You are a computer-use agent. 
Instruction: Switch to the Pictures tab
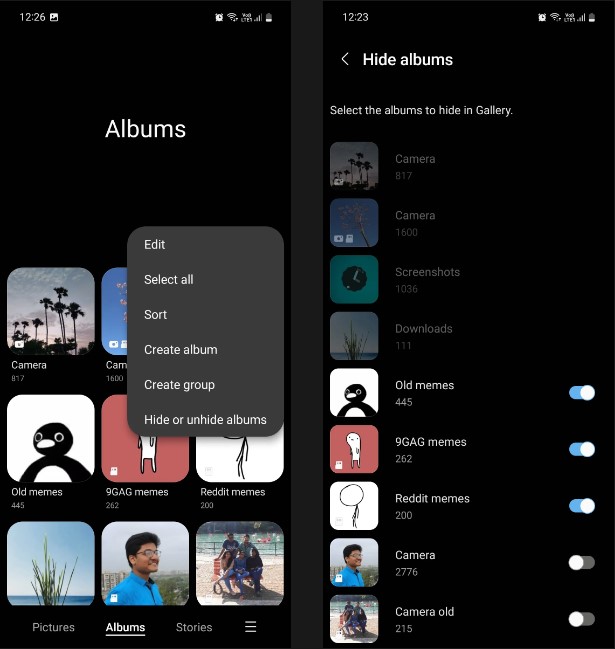tap(54, 627)
